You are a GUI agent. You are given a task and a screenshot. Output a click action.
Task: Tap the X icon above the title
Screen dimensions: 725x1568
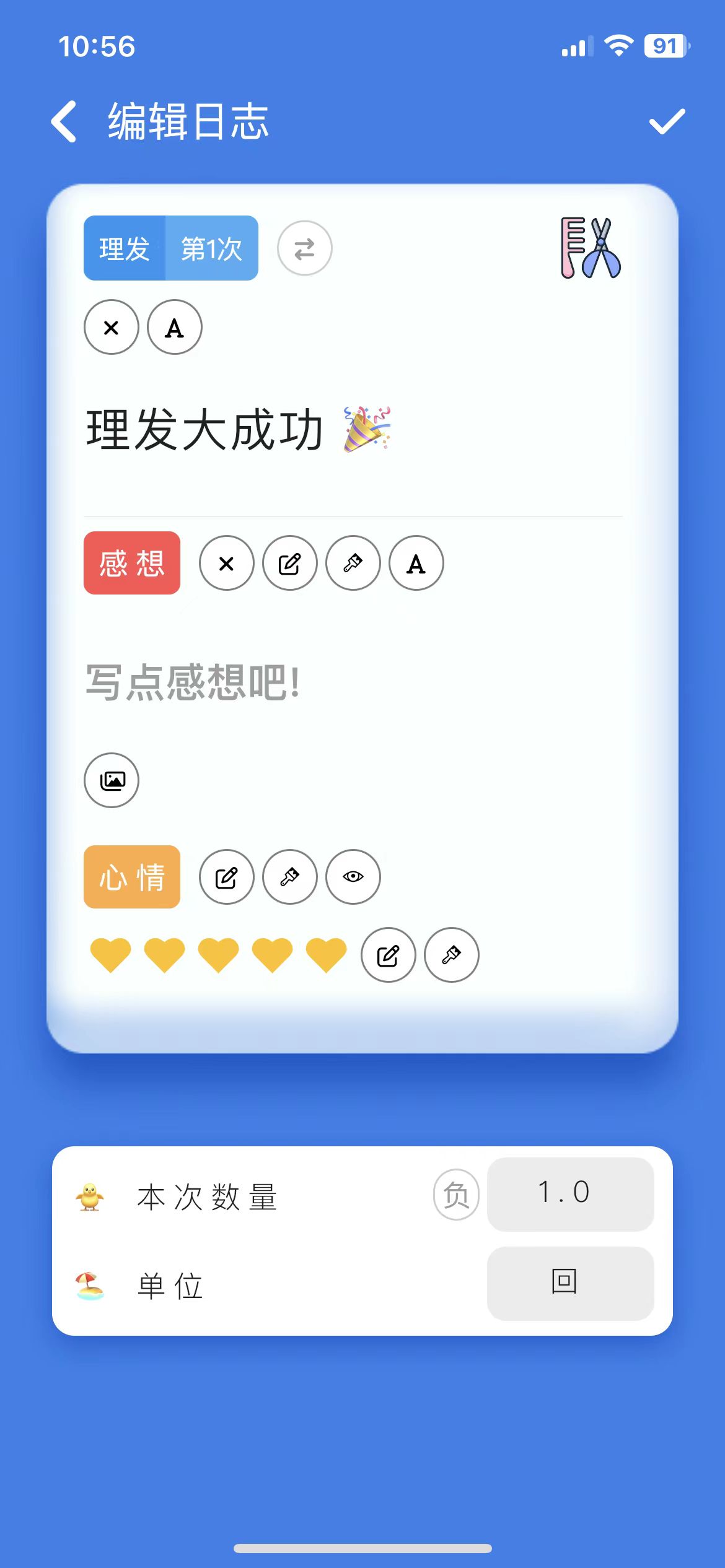[x=112, y=328]
